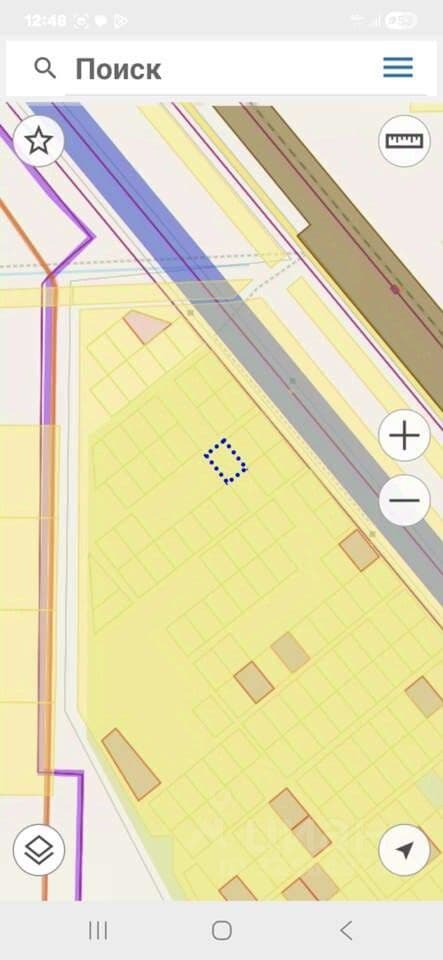Open the hamburger menu
443x960 pixels.
coord(398,68)
